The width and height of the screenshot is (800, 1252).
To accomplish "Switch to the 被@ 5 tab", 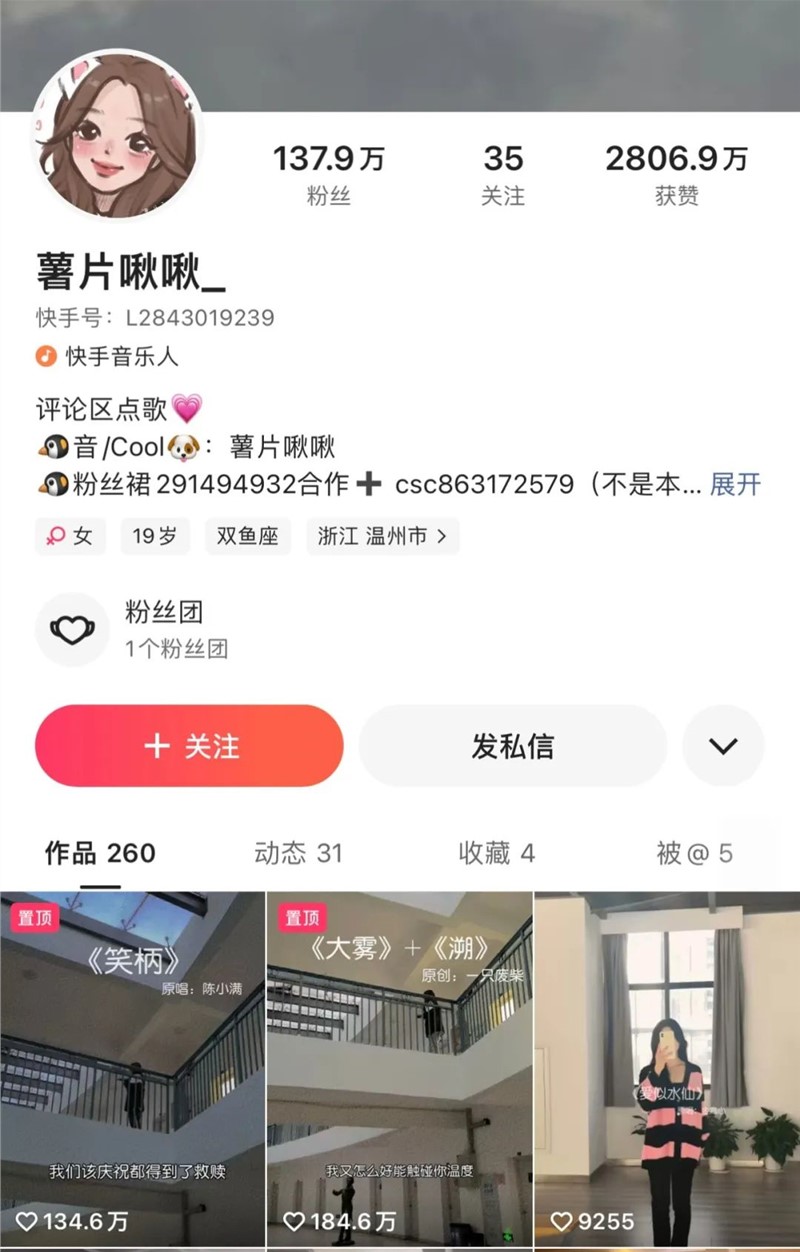I will point(694,853).
